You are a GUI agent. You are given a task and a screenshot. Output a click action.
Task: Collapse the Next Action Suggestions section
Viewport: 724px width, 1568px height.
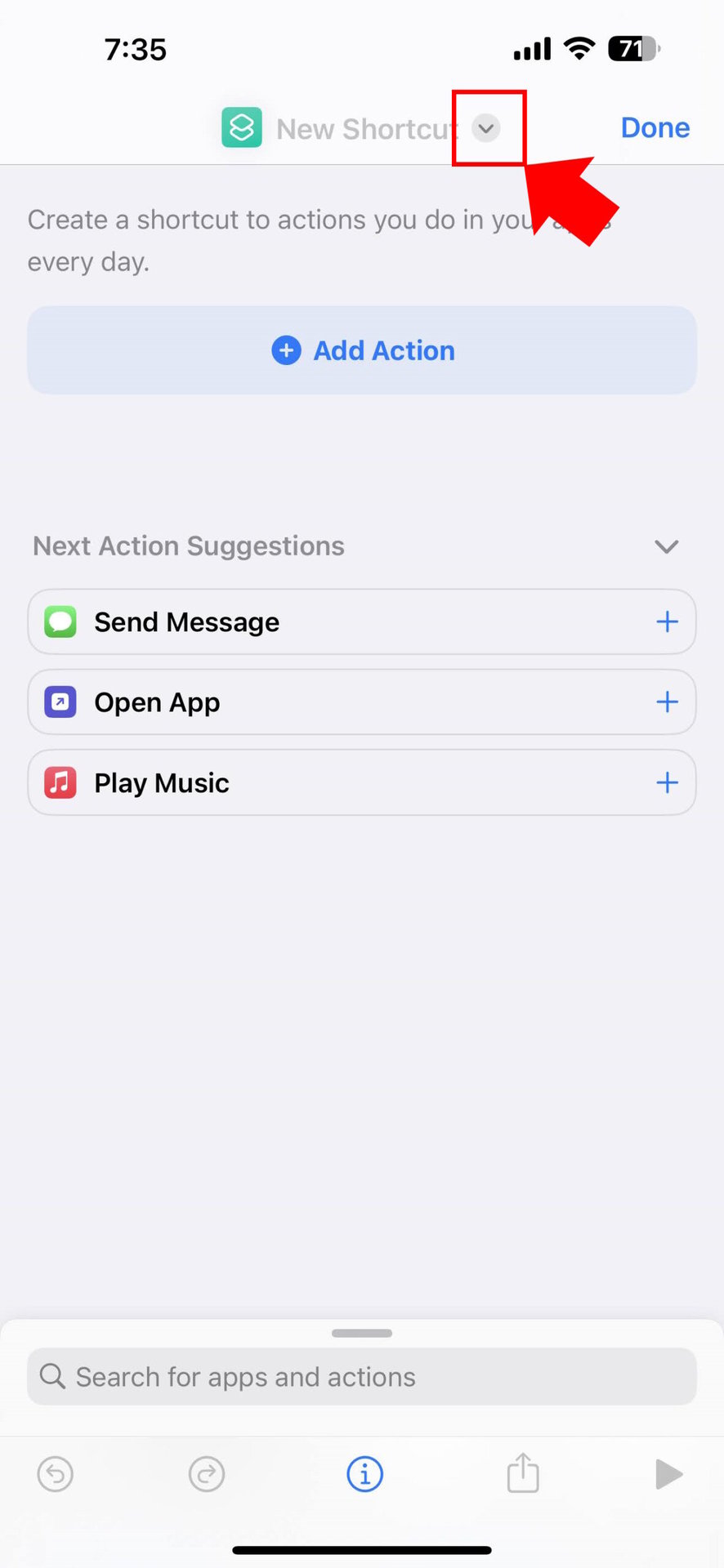coord(666,546)
